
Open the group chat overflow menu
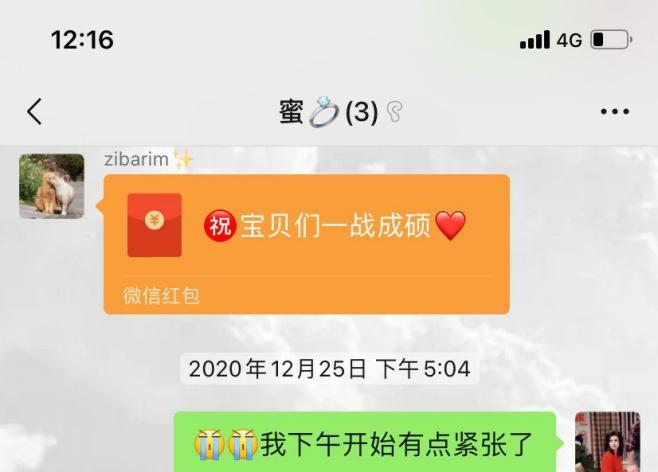point(614,111)
